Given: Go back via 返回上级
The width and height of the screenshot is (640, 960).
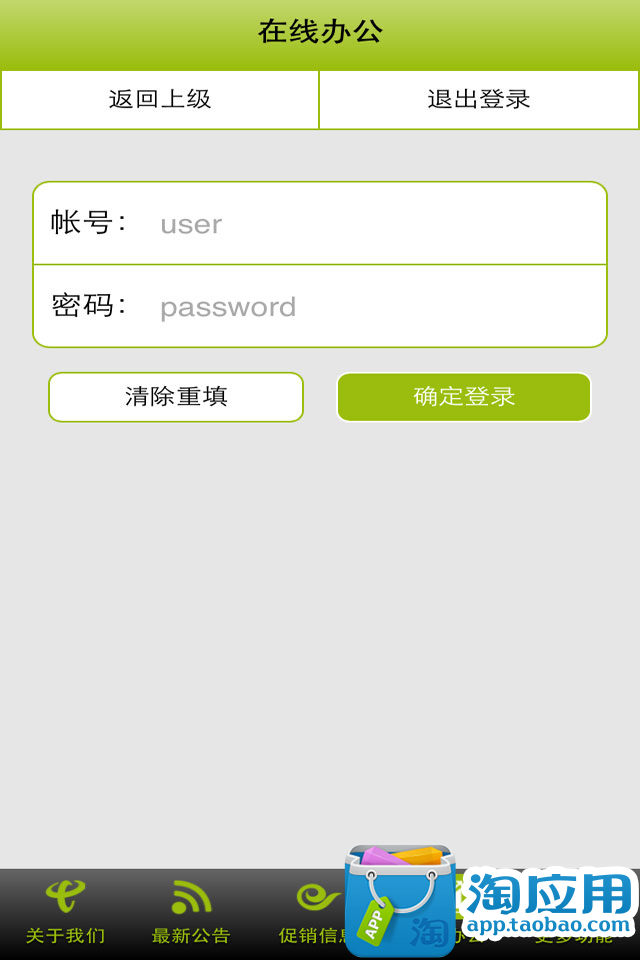Looking at the screenshot, I should coord(160,99).
